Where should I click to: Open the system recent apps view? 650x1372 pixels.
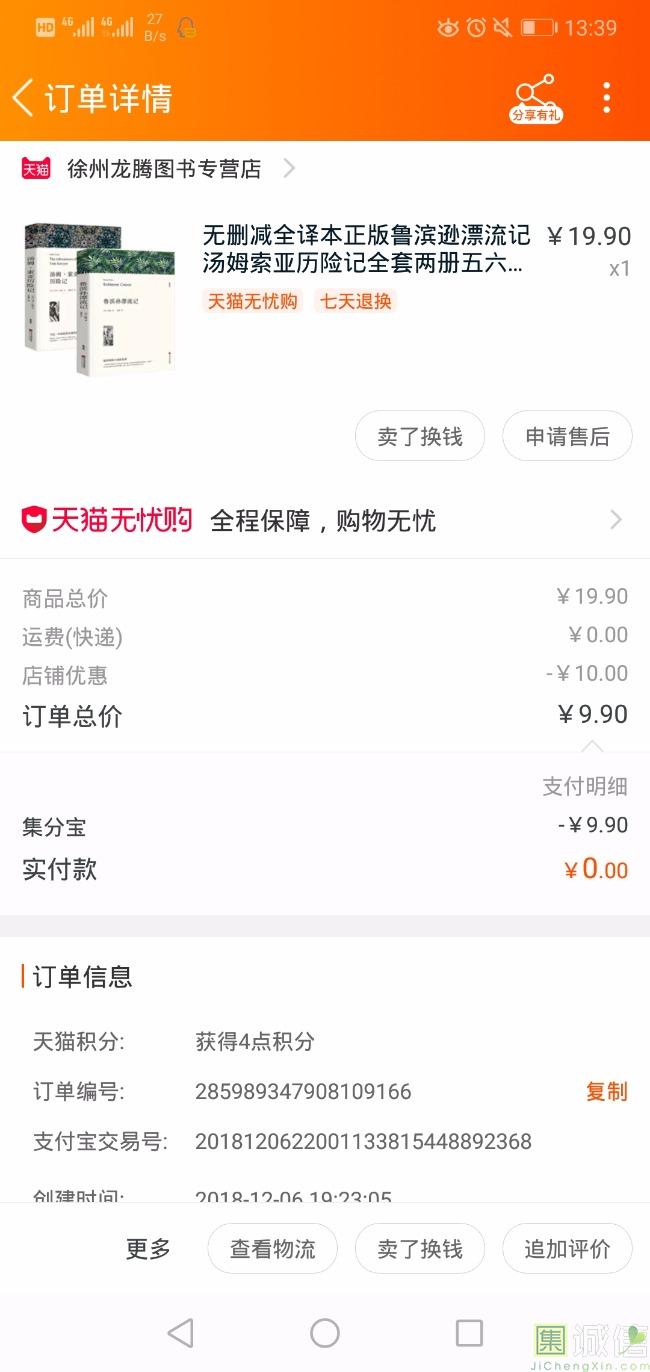469,1333
